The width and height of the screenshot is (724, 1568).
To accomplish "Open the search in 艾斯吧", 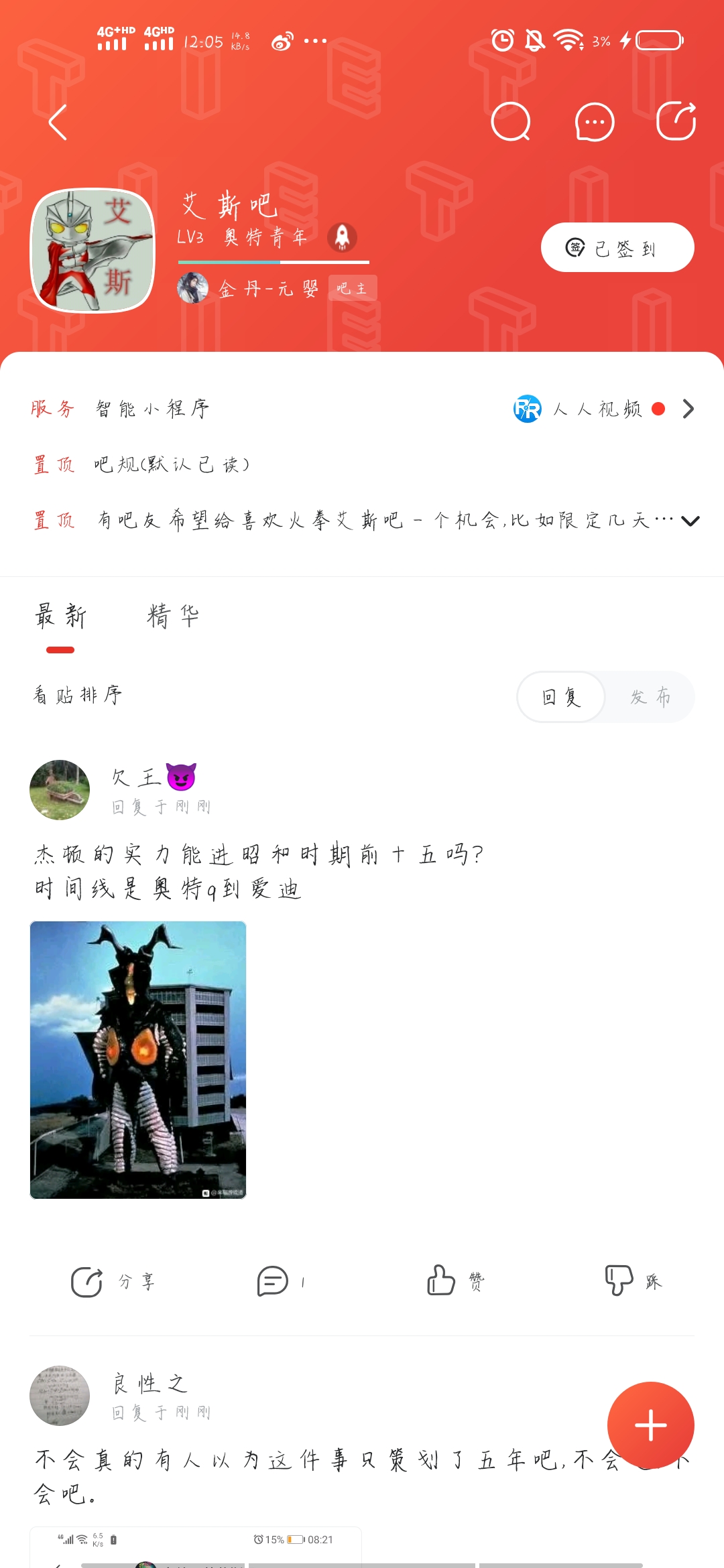I will (511, 123).
